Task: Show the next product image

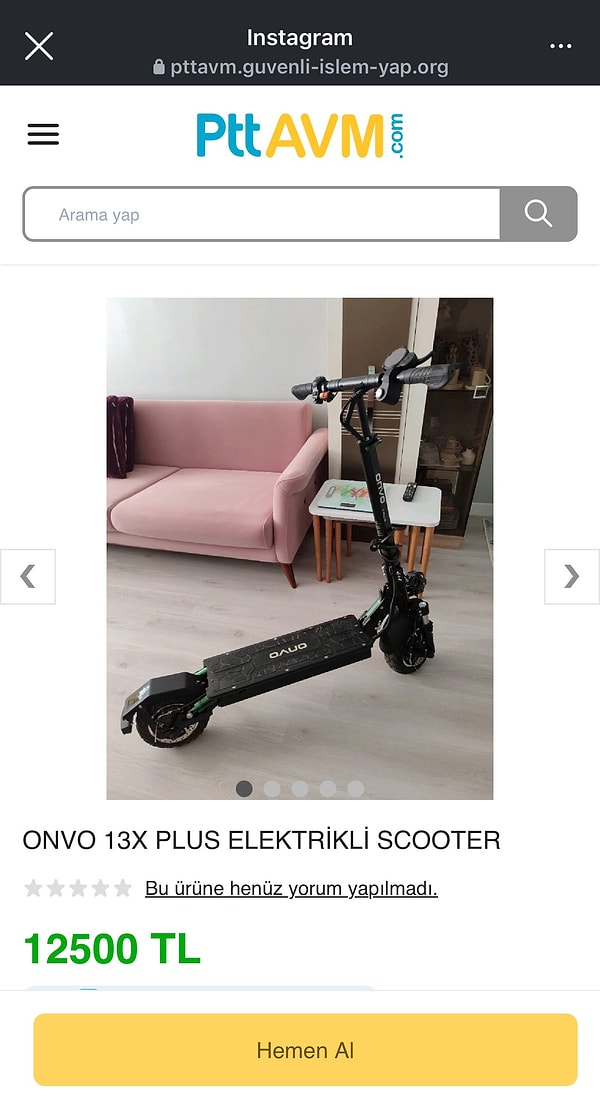Action: (571, 576)
